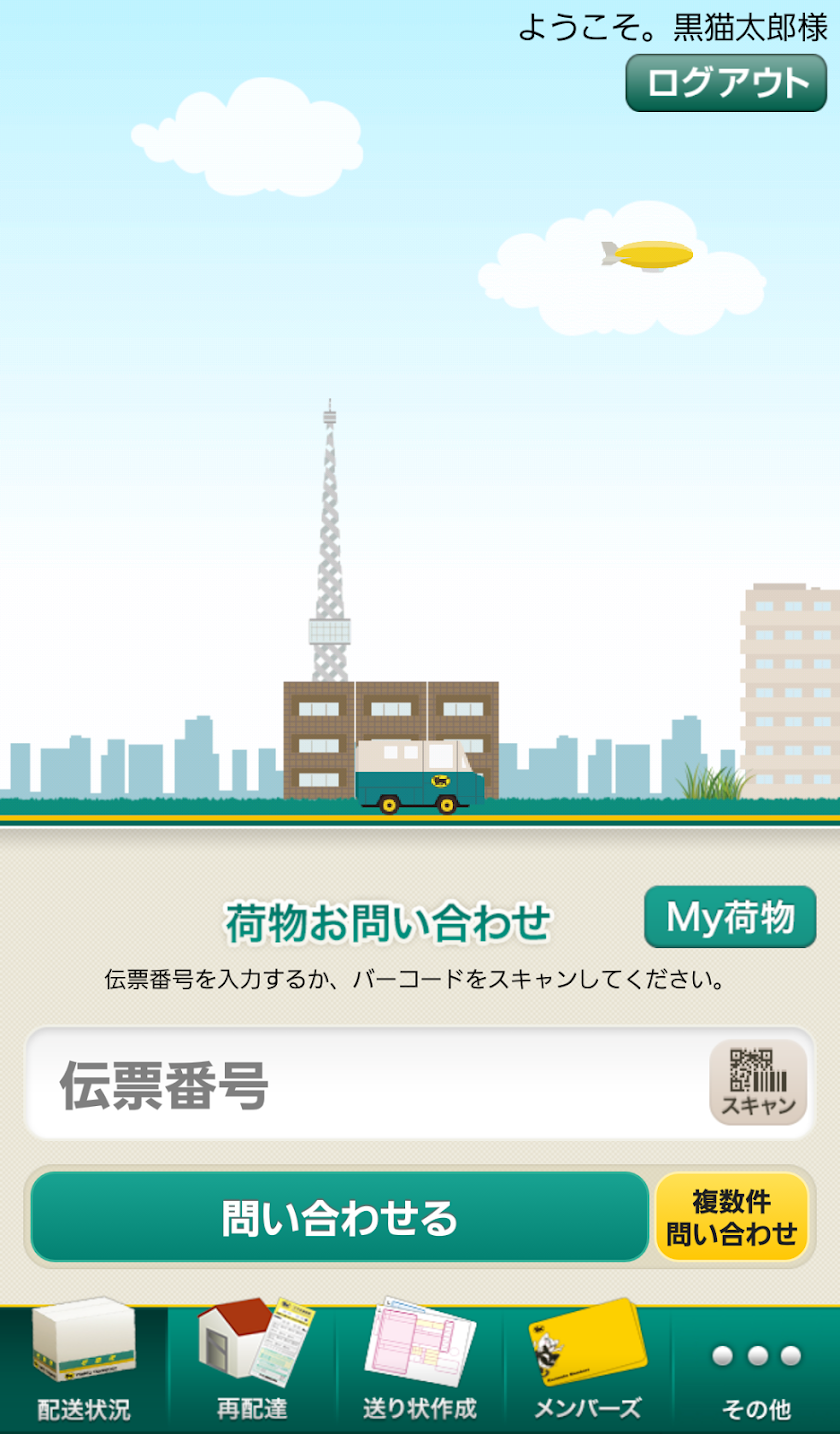Open My荷物 list
This screenshot has width=840, height=1434.
point(730,916)
